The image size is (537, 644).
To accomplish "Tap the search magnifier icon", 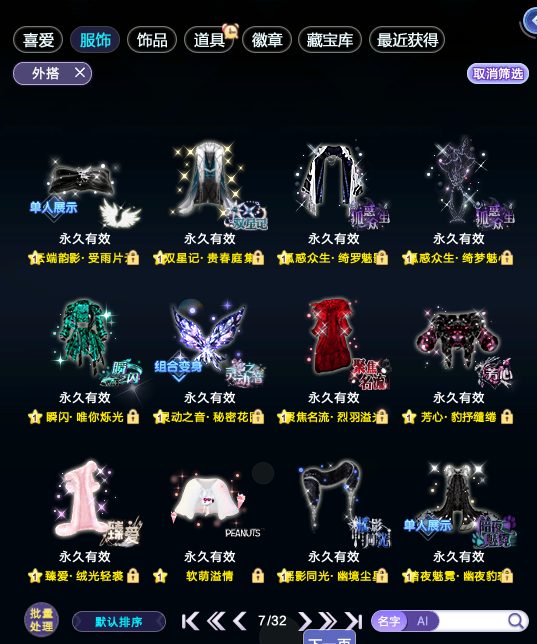I will click(x=516, y=621).
